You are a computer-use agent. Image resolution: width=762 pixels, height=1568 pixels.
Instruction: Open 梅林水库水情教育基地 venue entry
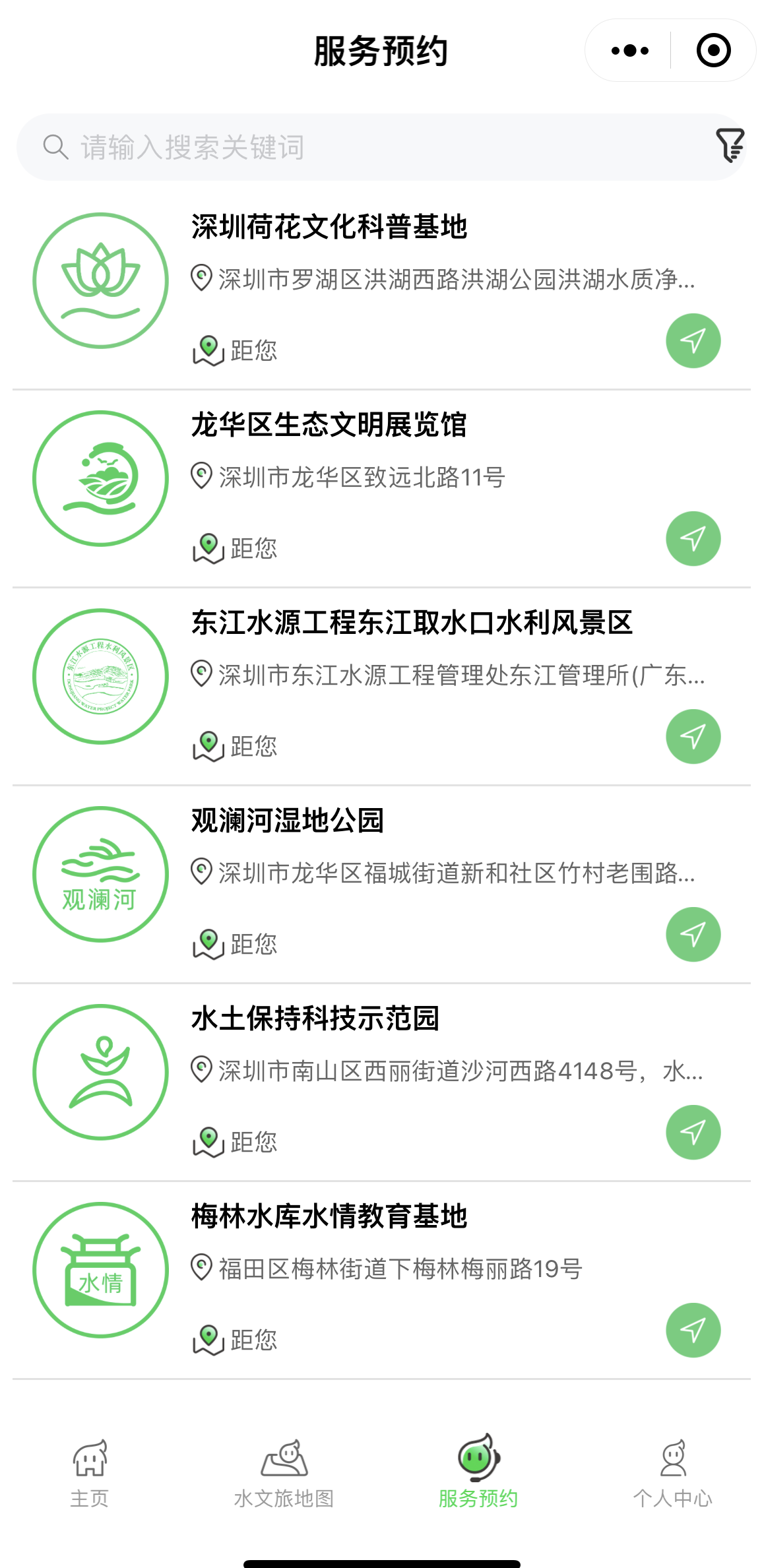381,1280
